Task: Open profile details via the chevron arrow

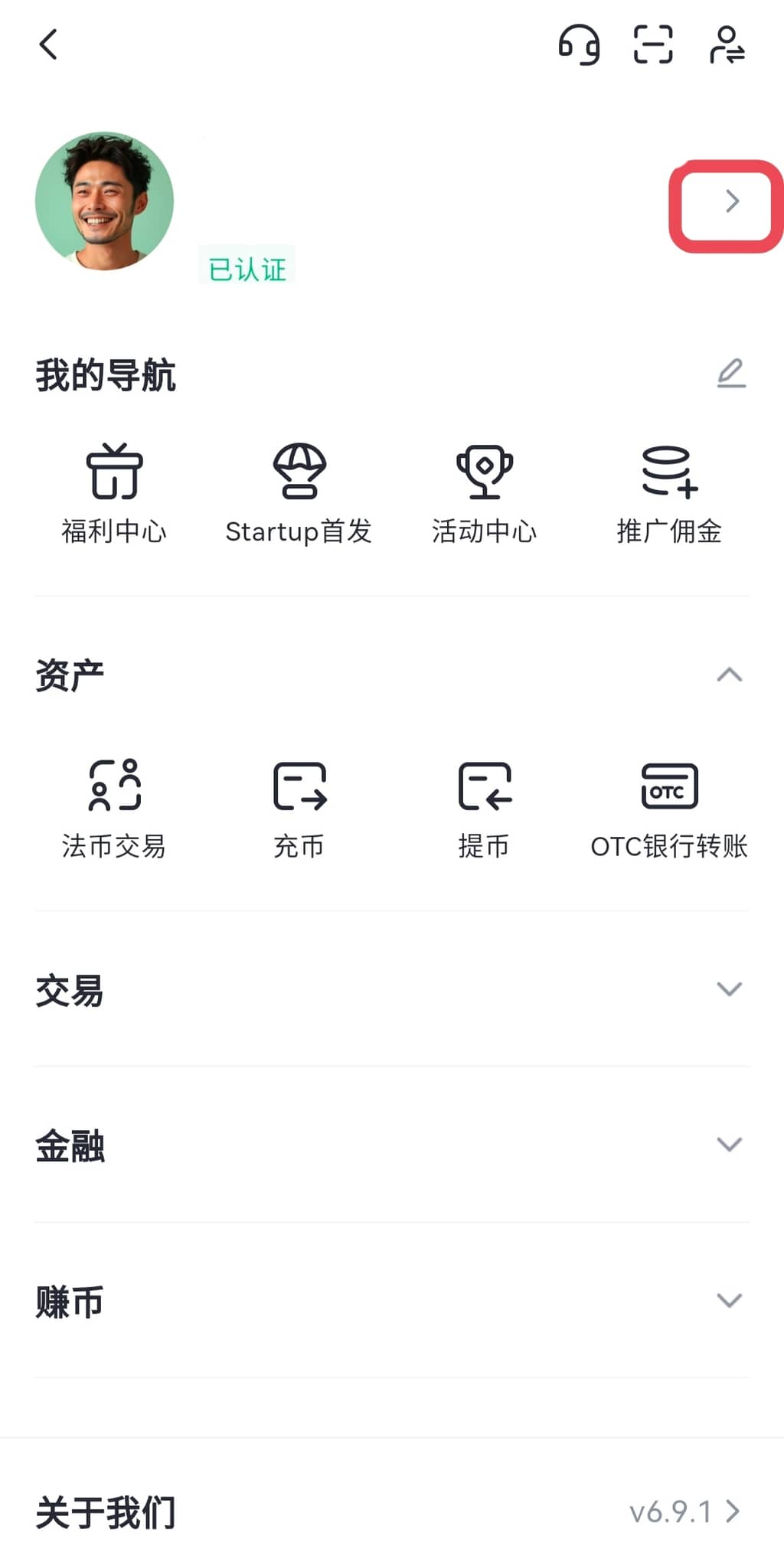Action: coord(731,201)
